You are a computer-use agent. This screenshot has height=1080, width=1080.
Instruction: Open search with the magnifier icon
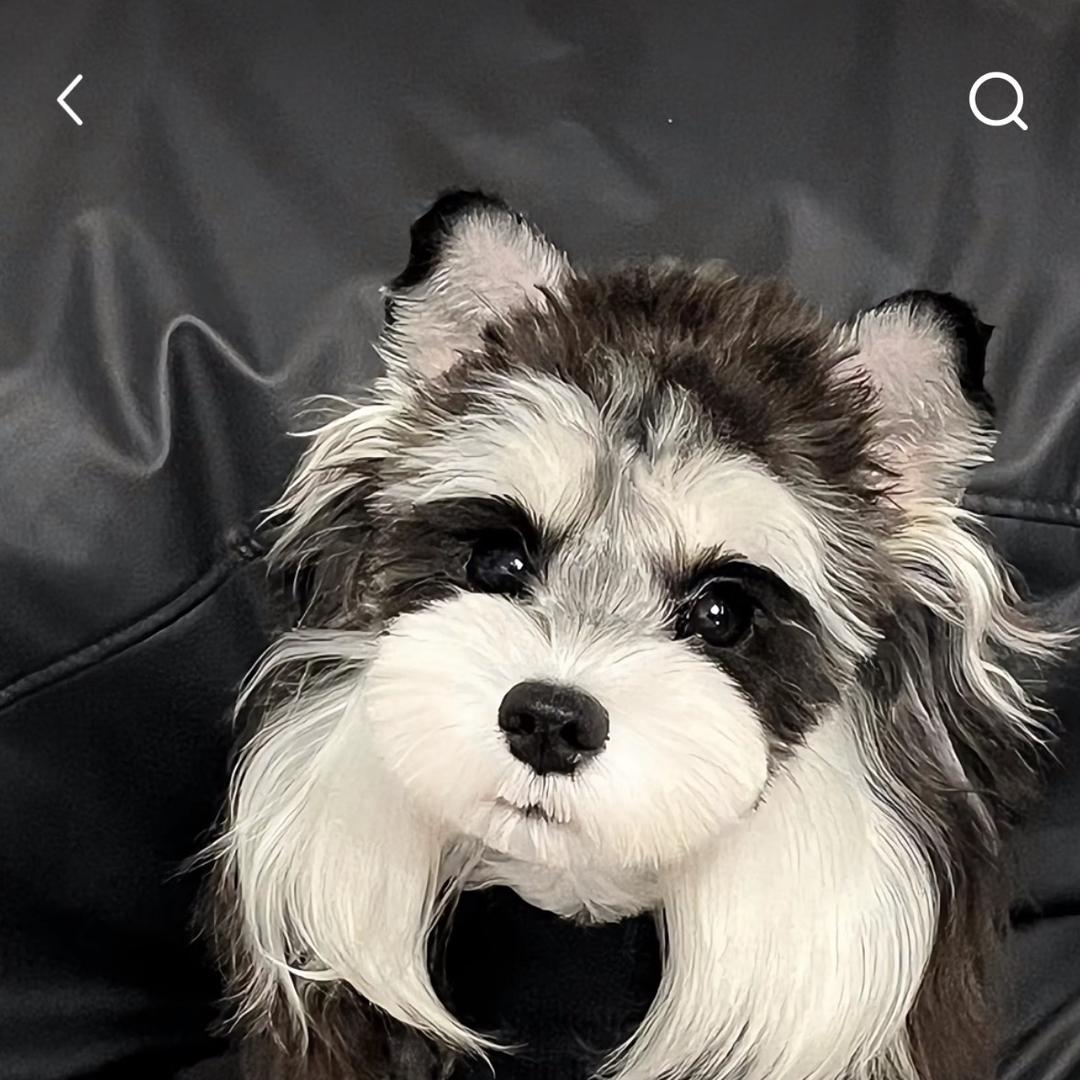pos(998,100)
